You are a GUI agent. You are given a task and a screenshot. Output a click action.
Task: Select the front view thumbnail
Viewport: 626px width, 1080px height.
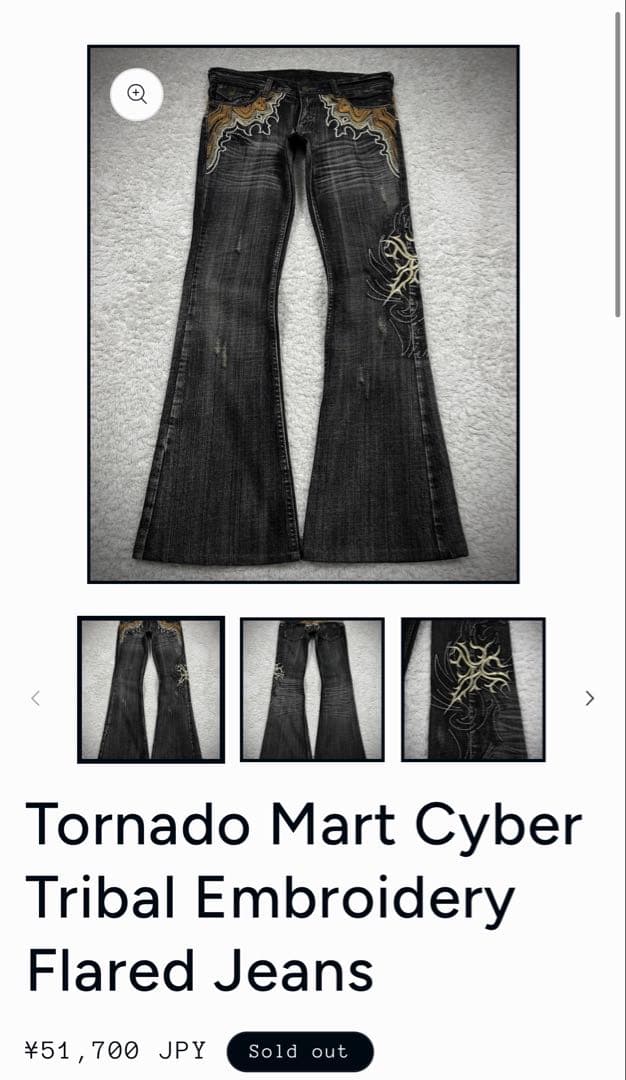(151, 689)
